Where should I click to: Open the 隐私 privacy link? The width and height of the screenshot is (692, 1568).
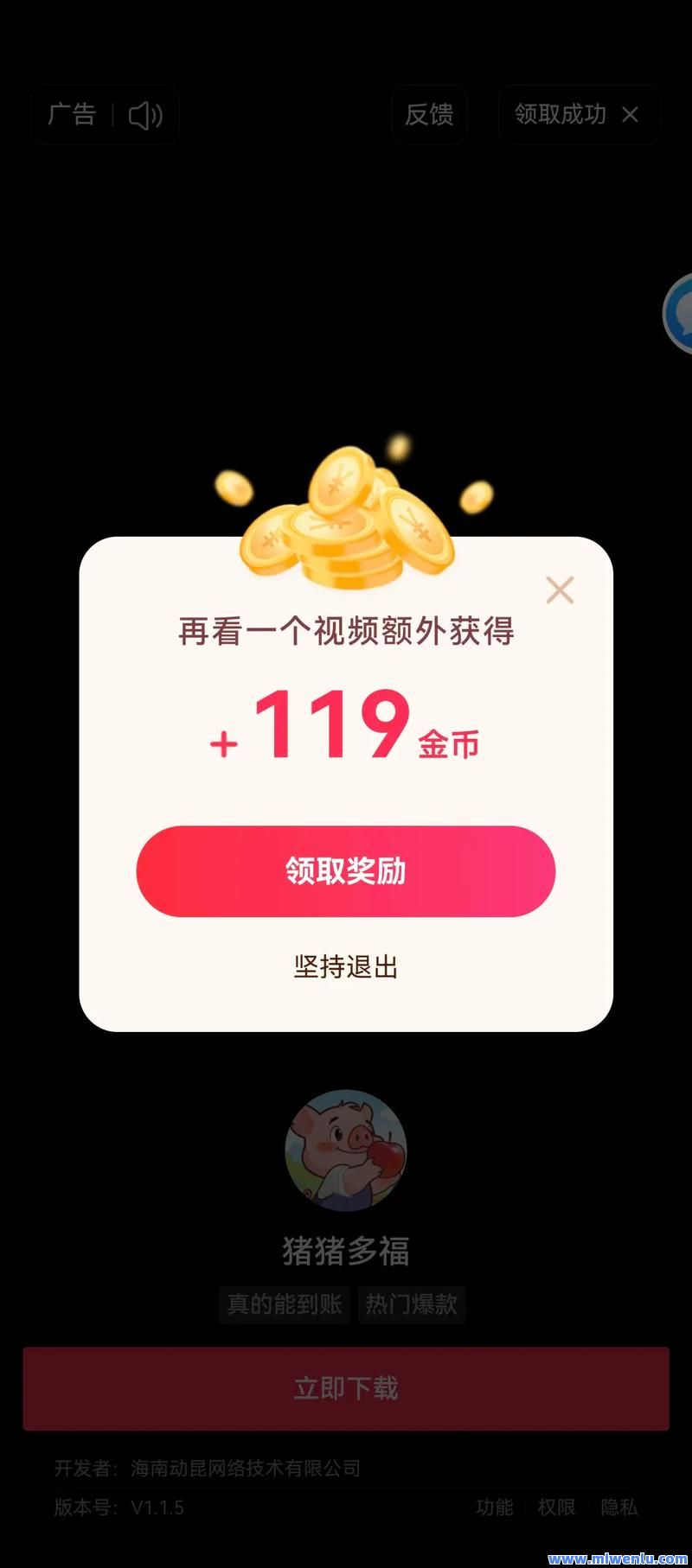click(619, 1507)
